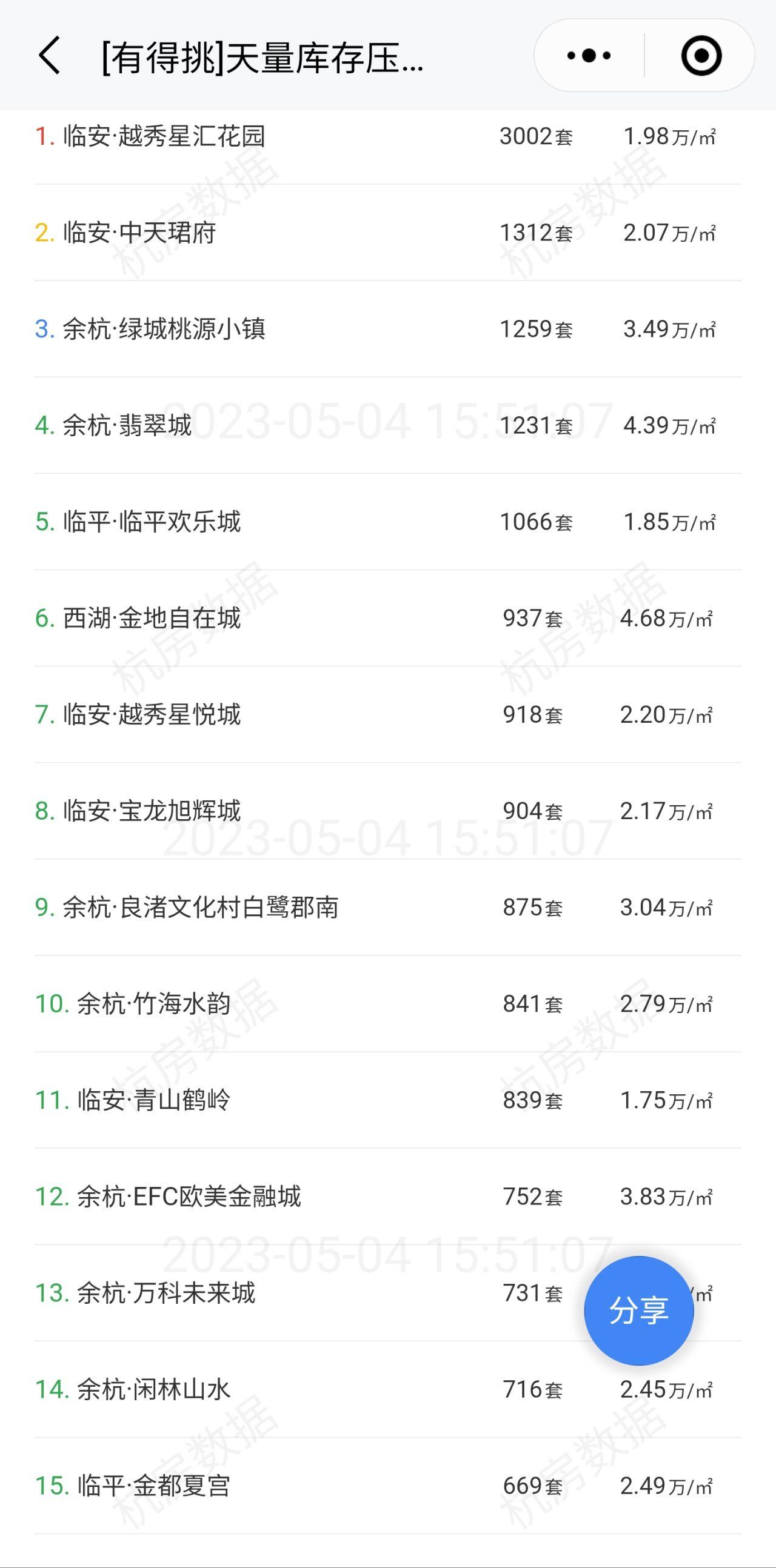Open 临平·临平欢乐城 entry

point(387,522)
